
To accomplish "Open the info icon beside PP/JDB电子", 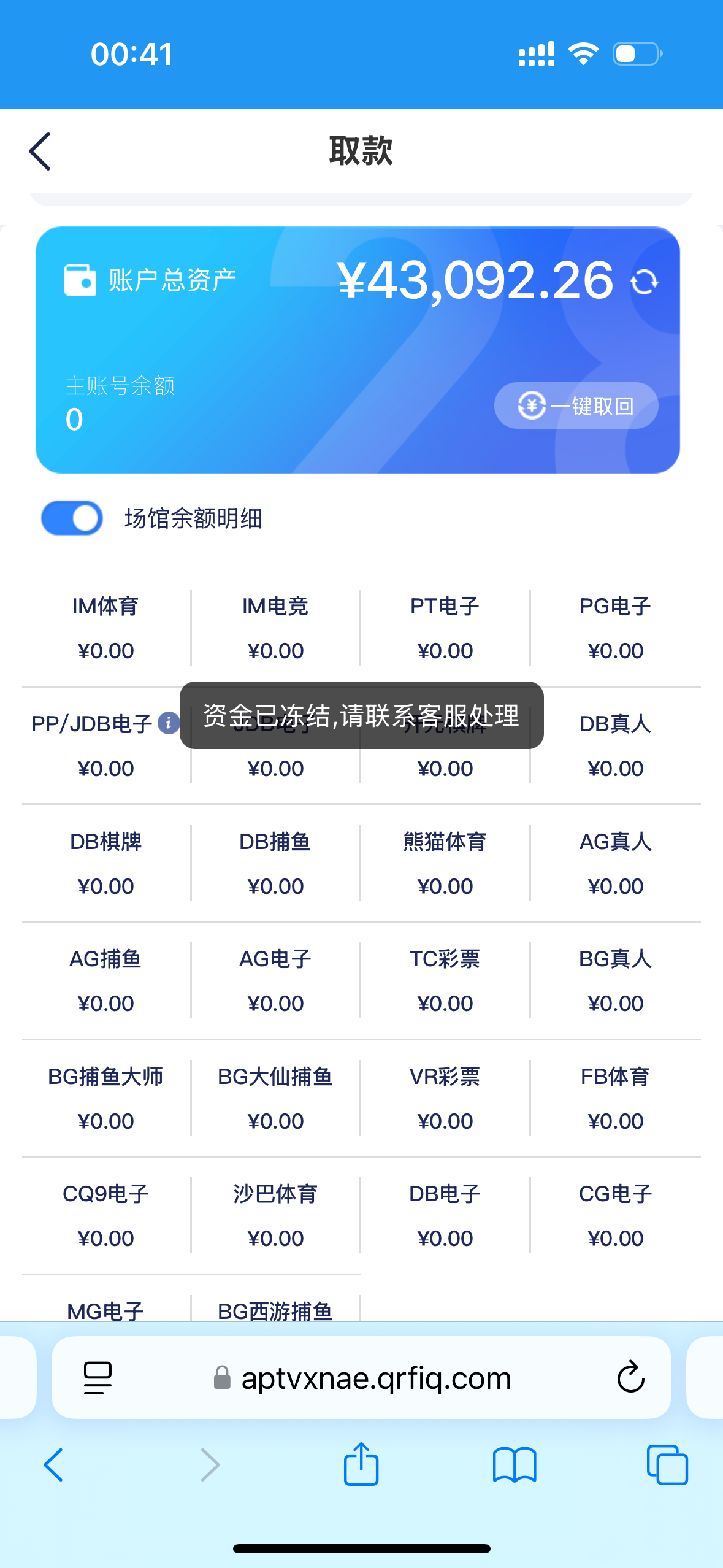I will [170, 723].
